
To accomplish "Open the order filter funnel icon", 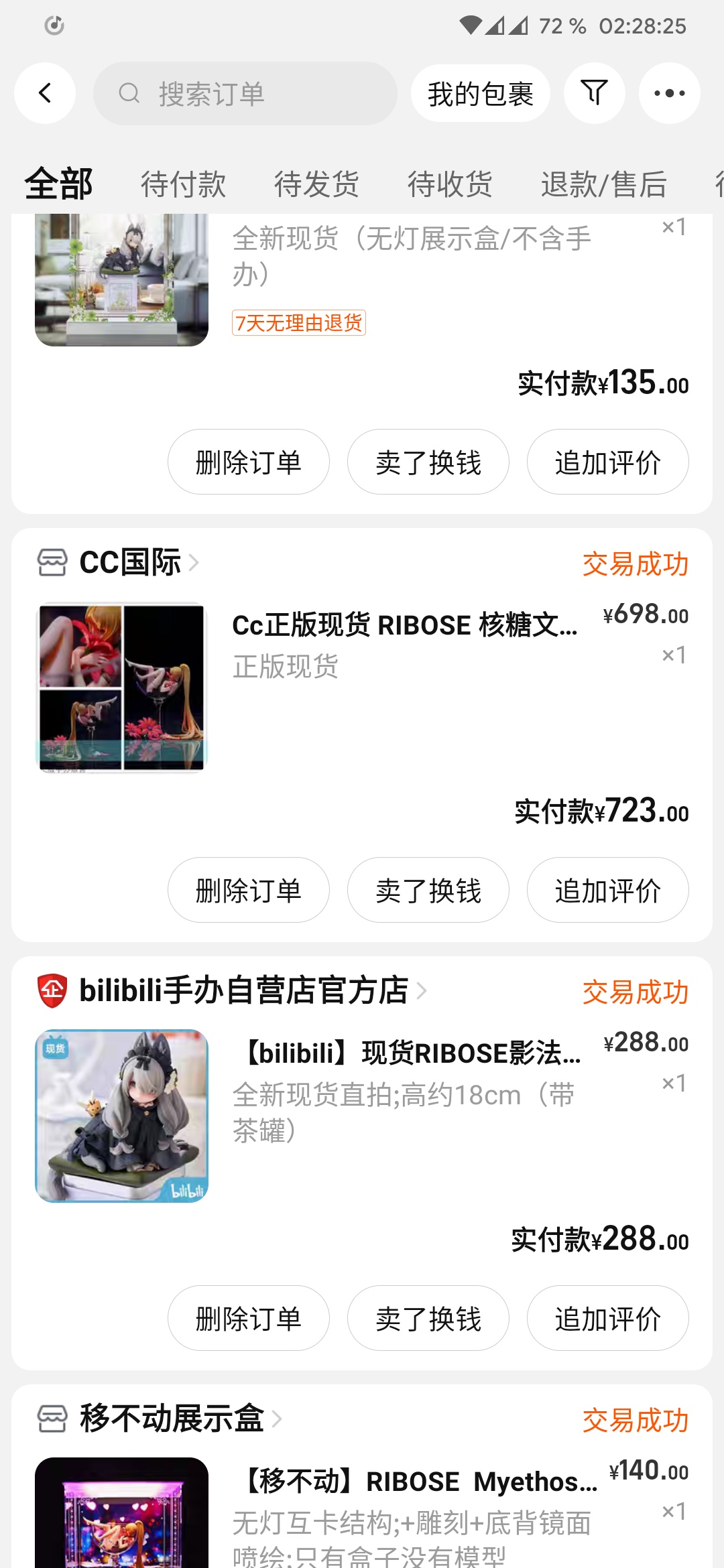I will click(x=594, y=93).
